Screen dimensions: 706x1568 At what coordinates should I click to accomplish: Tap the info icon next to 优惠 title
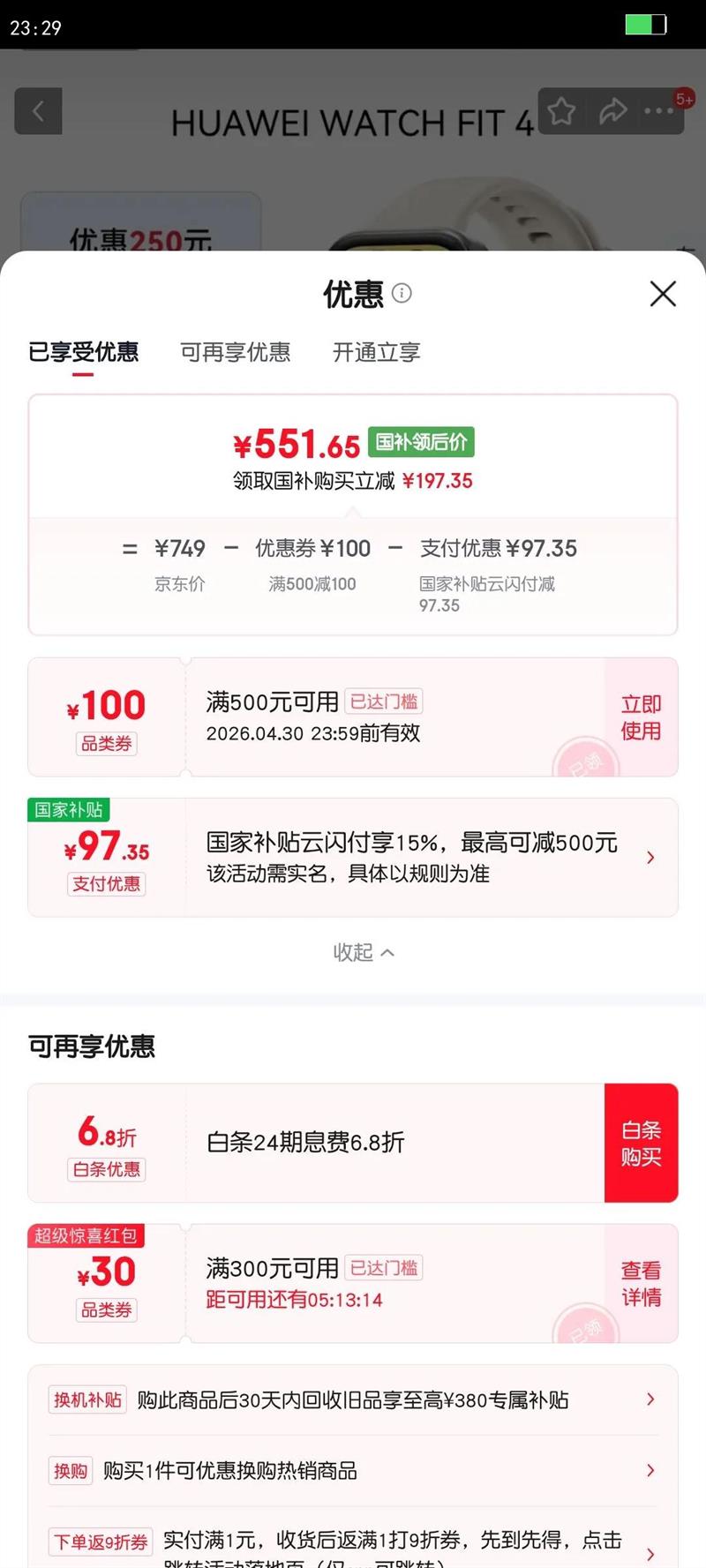click(x=402, y=295)
